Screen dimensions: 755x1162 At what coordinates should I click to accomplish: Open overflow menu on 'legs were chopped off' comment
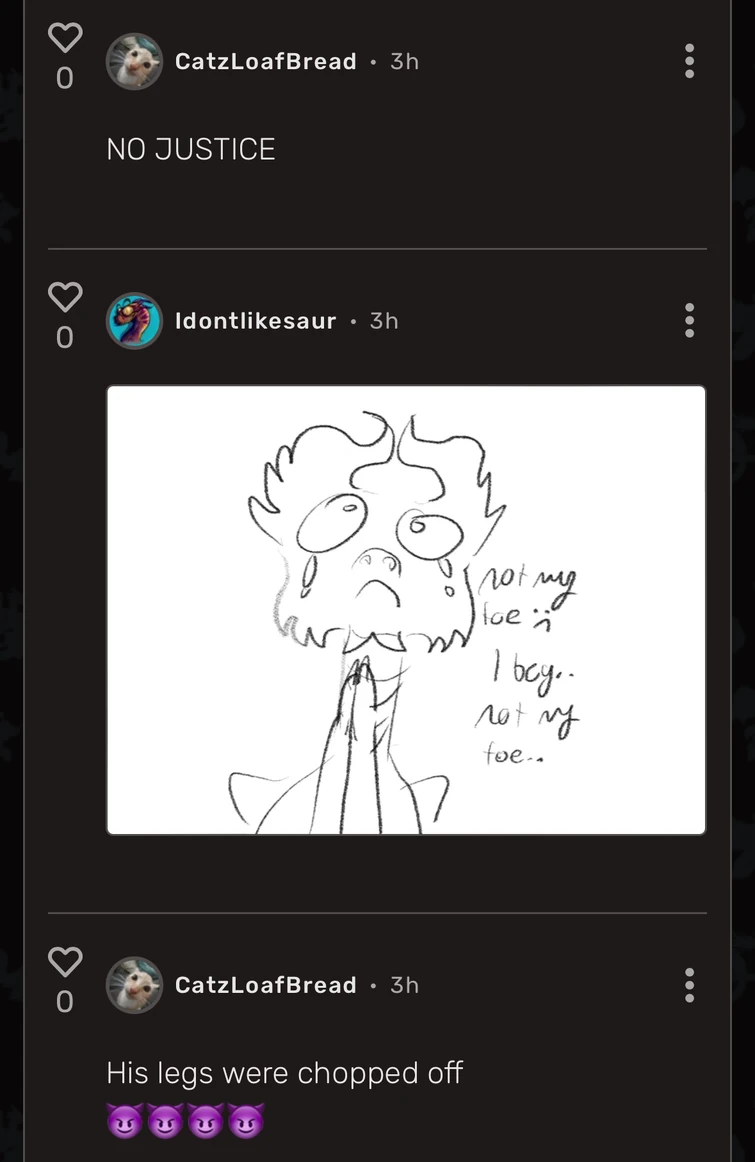[689, 985]
